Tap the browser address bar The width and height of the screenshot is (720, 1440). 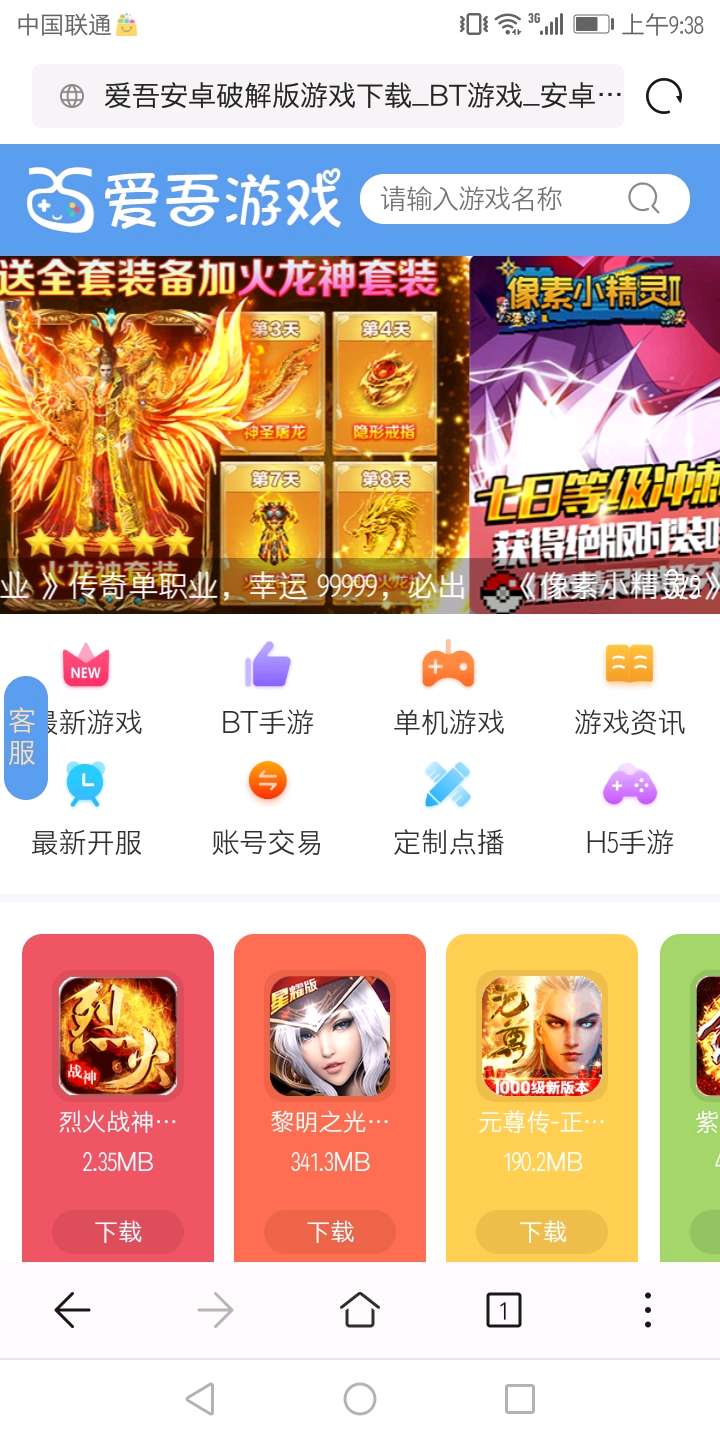[x=330, y=96]
